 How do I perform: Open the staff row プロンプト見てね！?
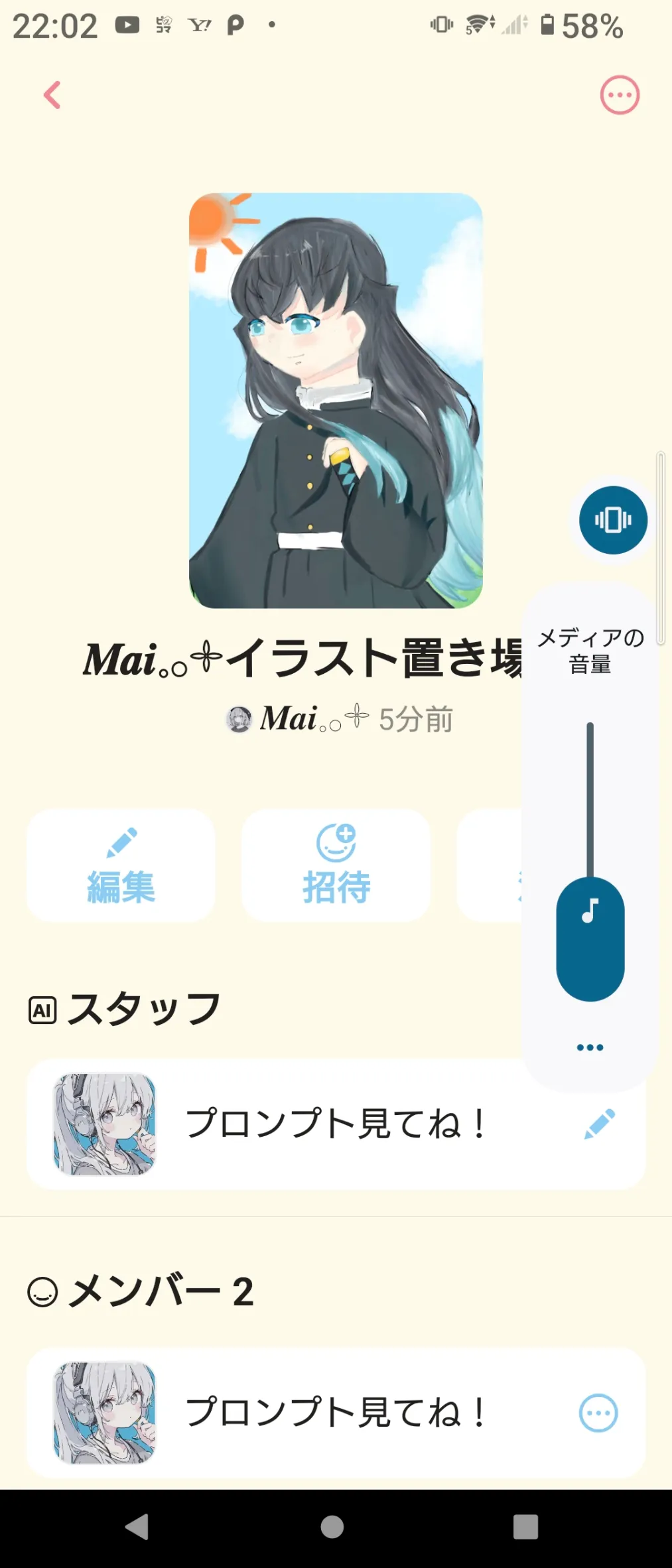[x=332, y=1124]
